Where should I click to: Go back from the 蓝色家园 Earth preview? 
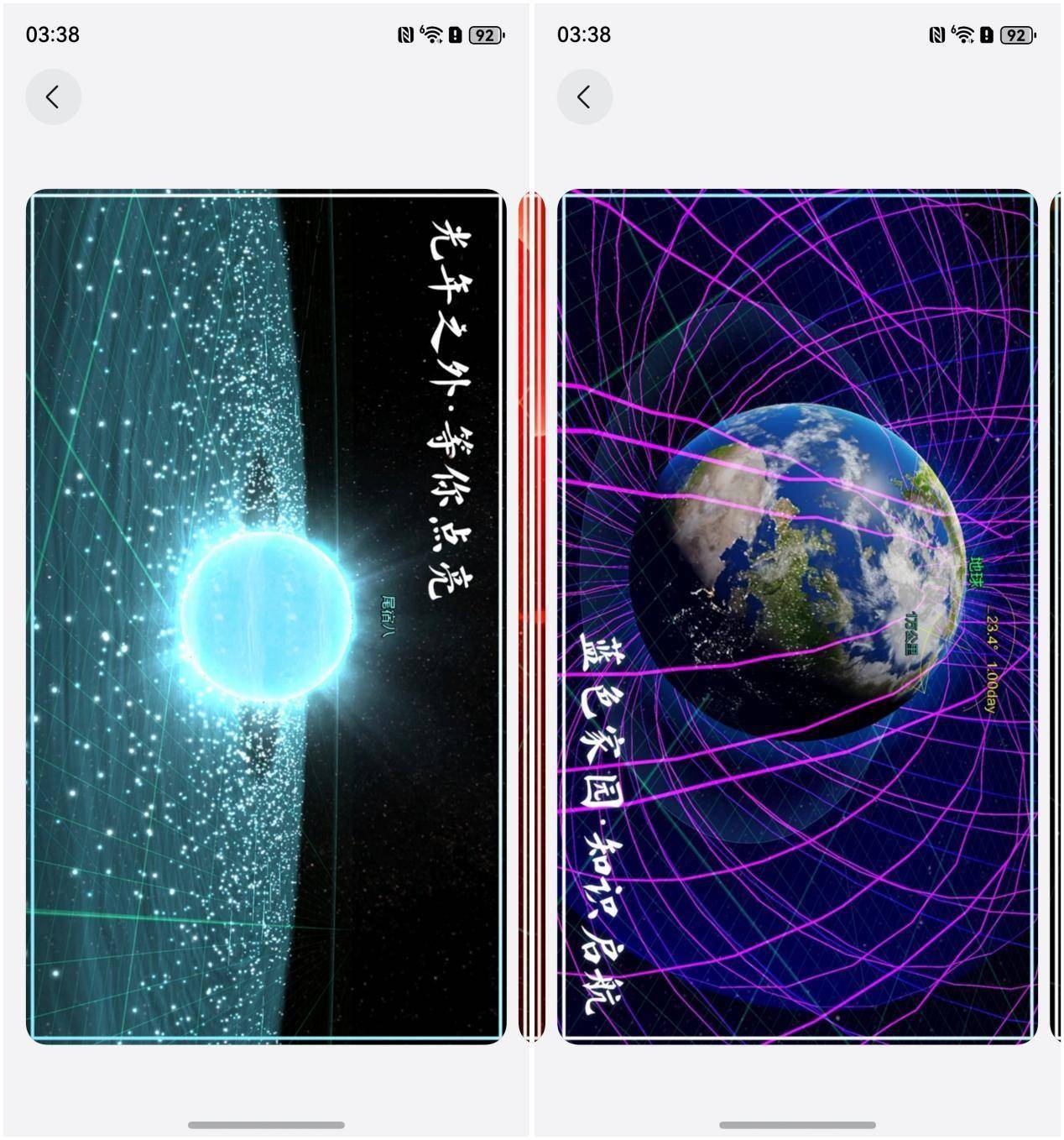click(x=584, y=97)
